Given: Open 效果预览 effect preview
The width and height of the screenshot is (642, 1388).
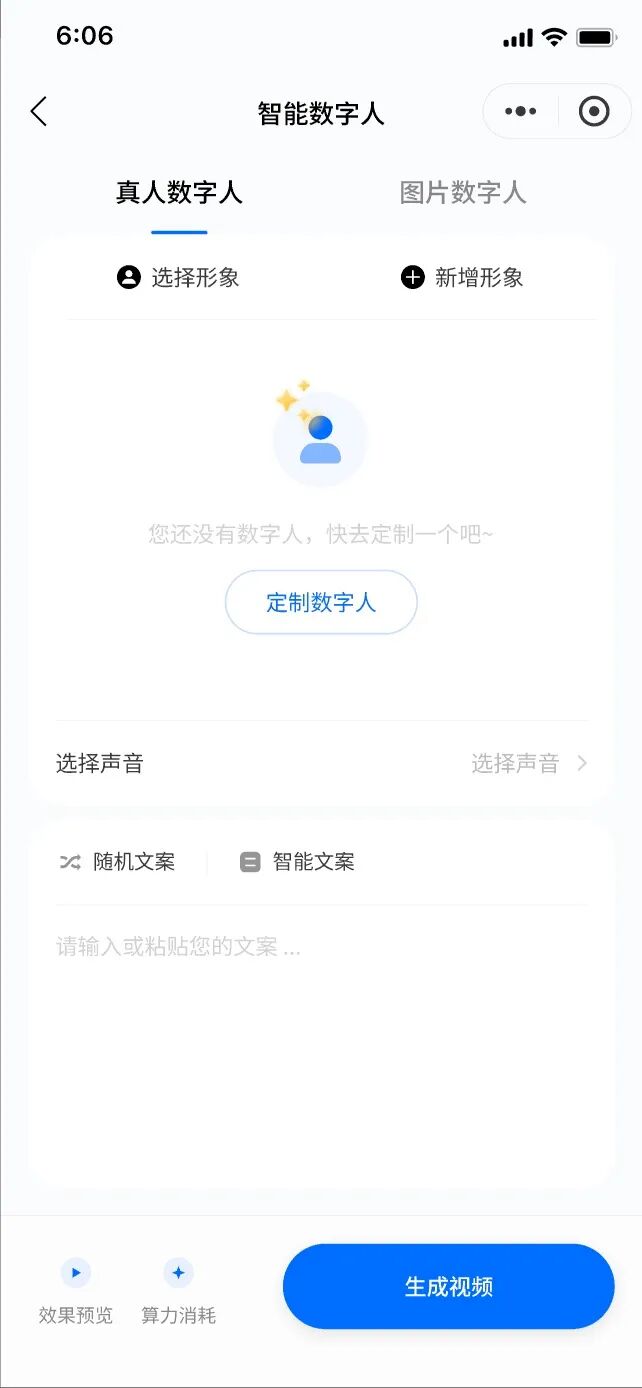Looking at the screenshot, I should point(76,1290).
